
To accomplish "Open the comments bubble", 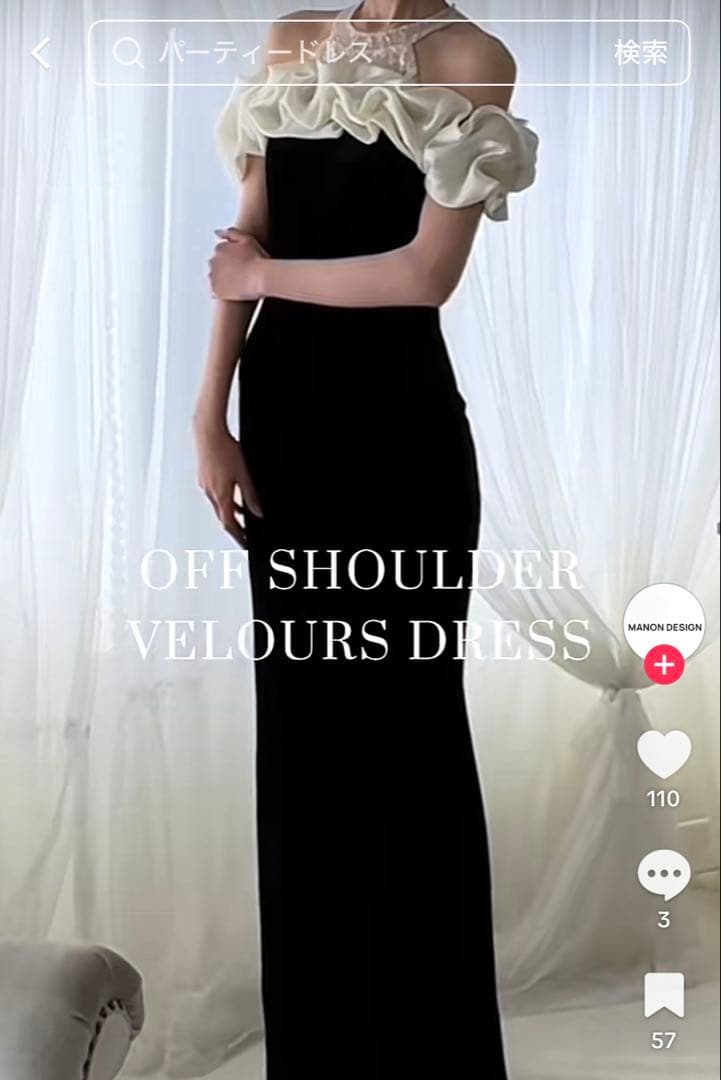I will click(x=664, y=876).
